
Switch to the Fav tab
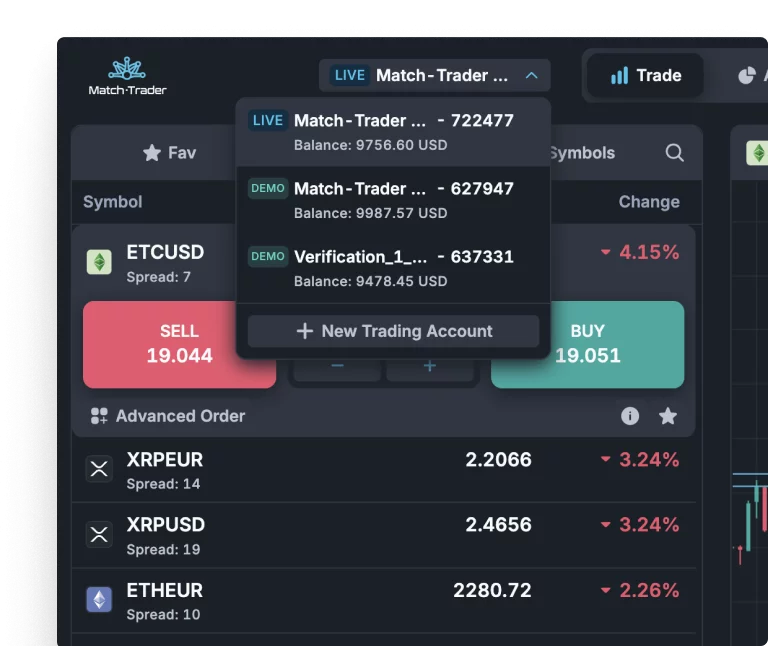tap(169, 153)
